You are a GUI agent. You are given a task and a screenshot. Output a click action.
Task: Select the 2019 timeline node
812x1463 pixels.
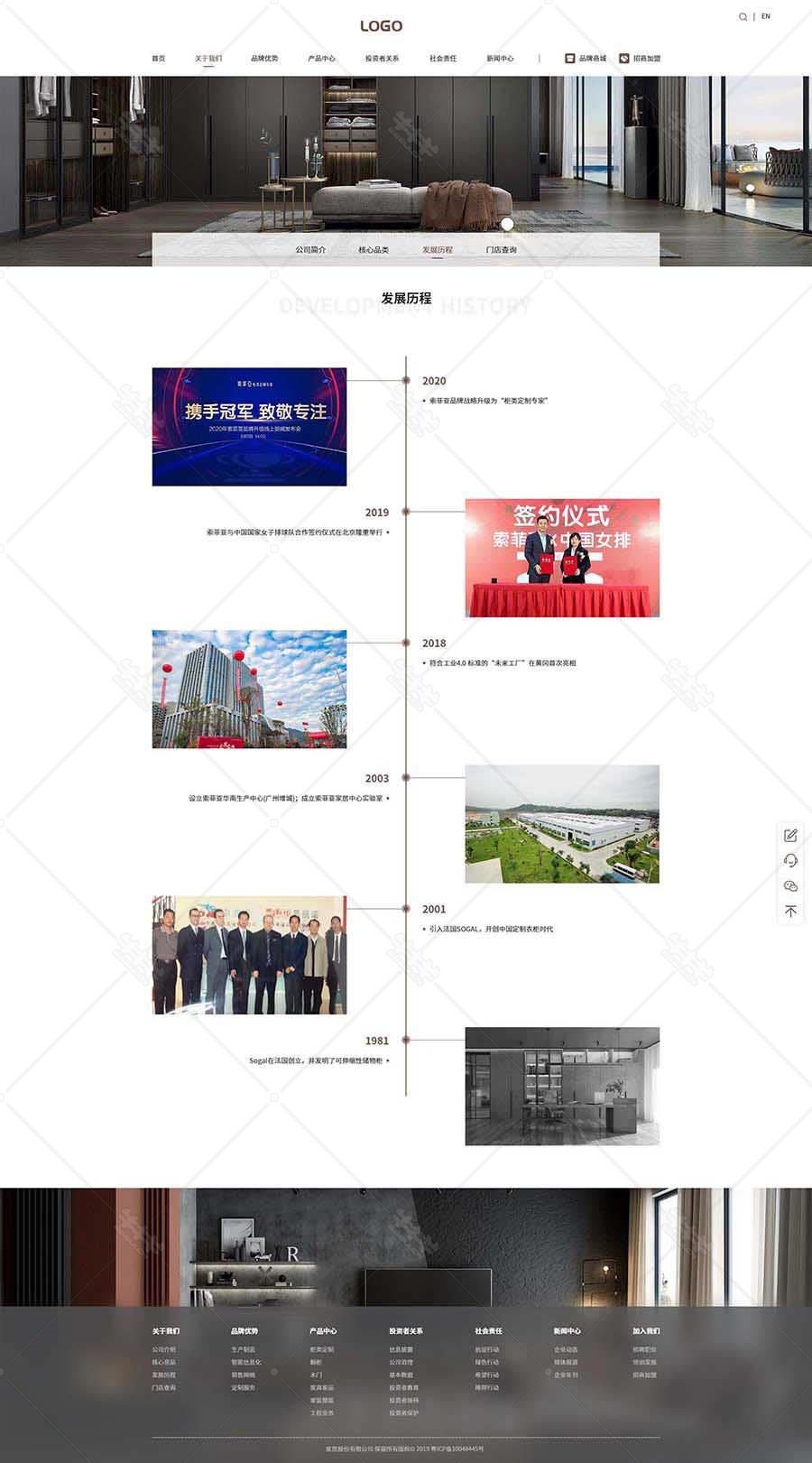pyautogui.click(x=406, y=512)
